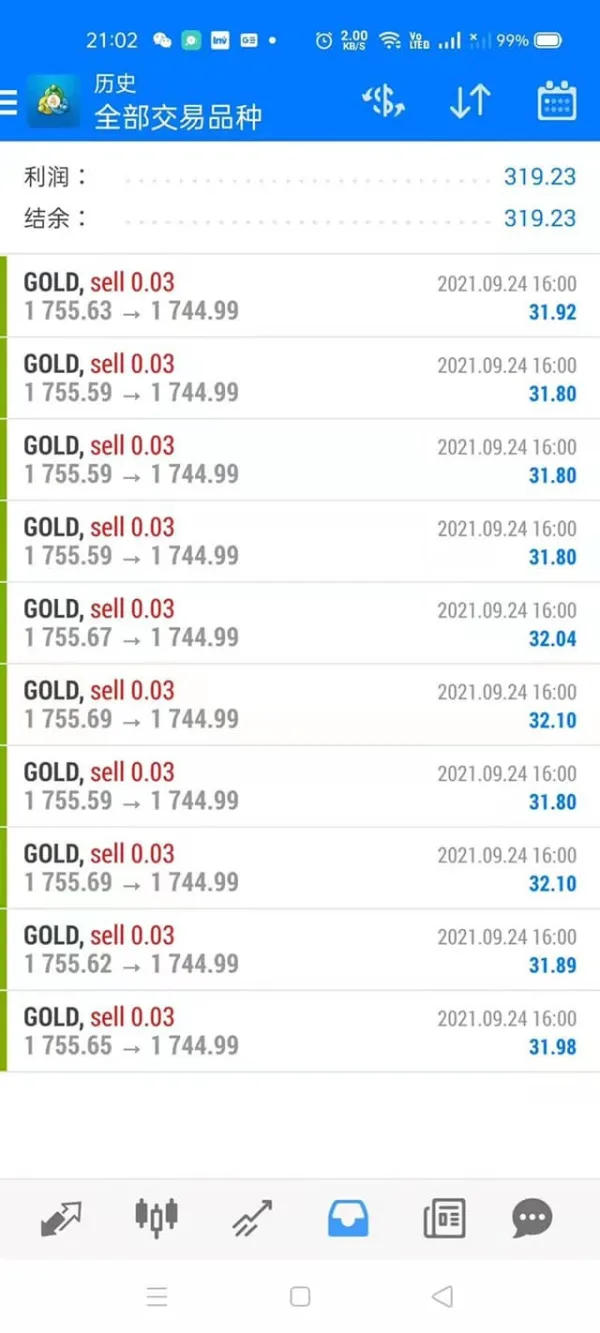Open the Chat messages tab

[531, 1218]
